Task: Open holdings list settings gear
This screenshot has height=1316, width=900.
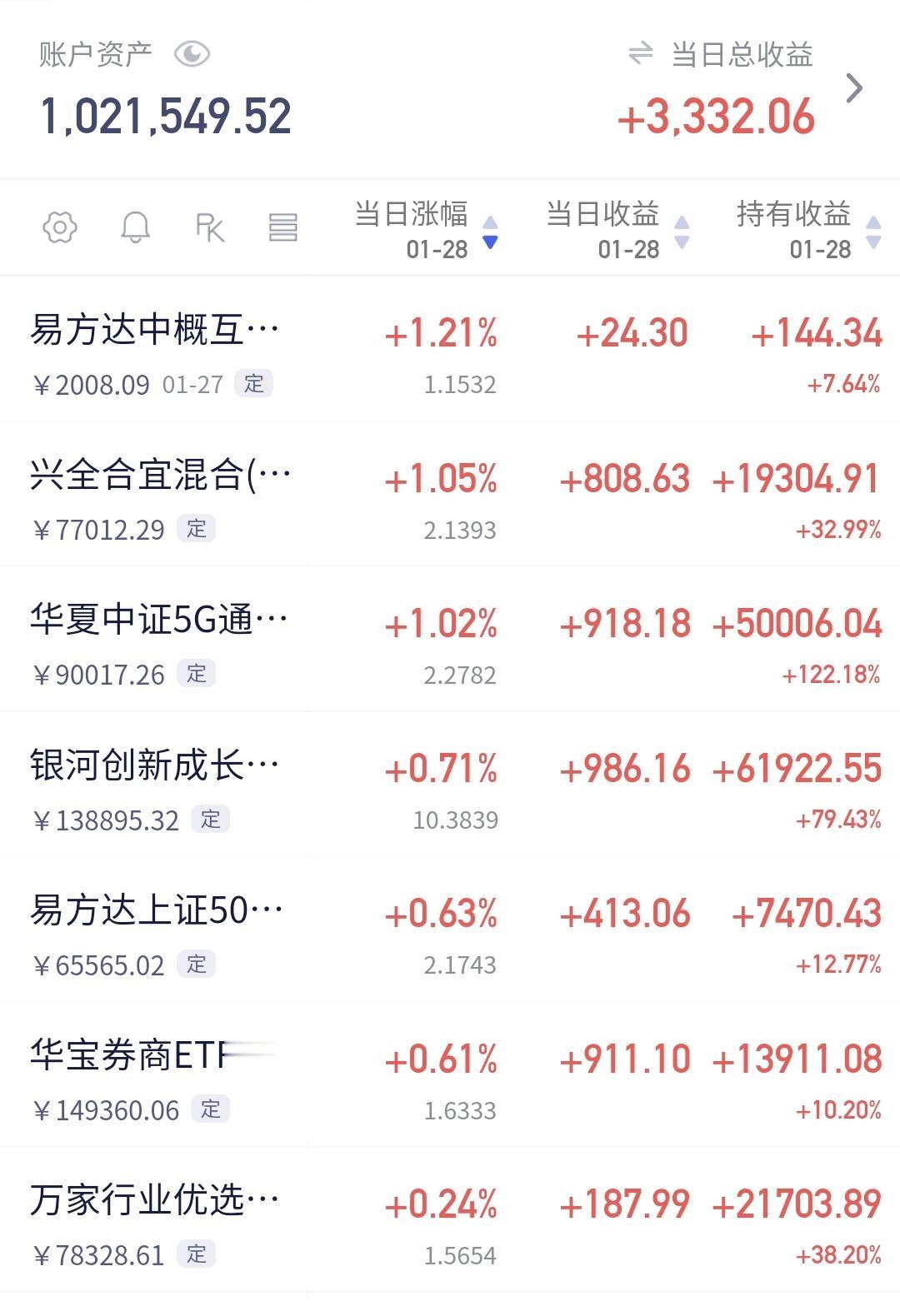Action: [60, 227]
